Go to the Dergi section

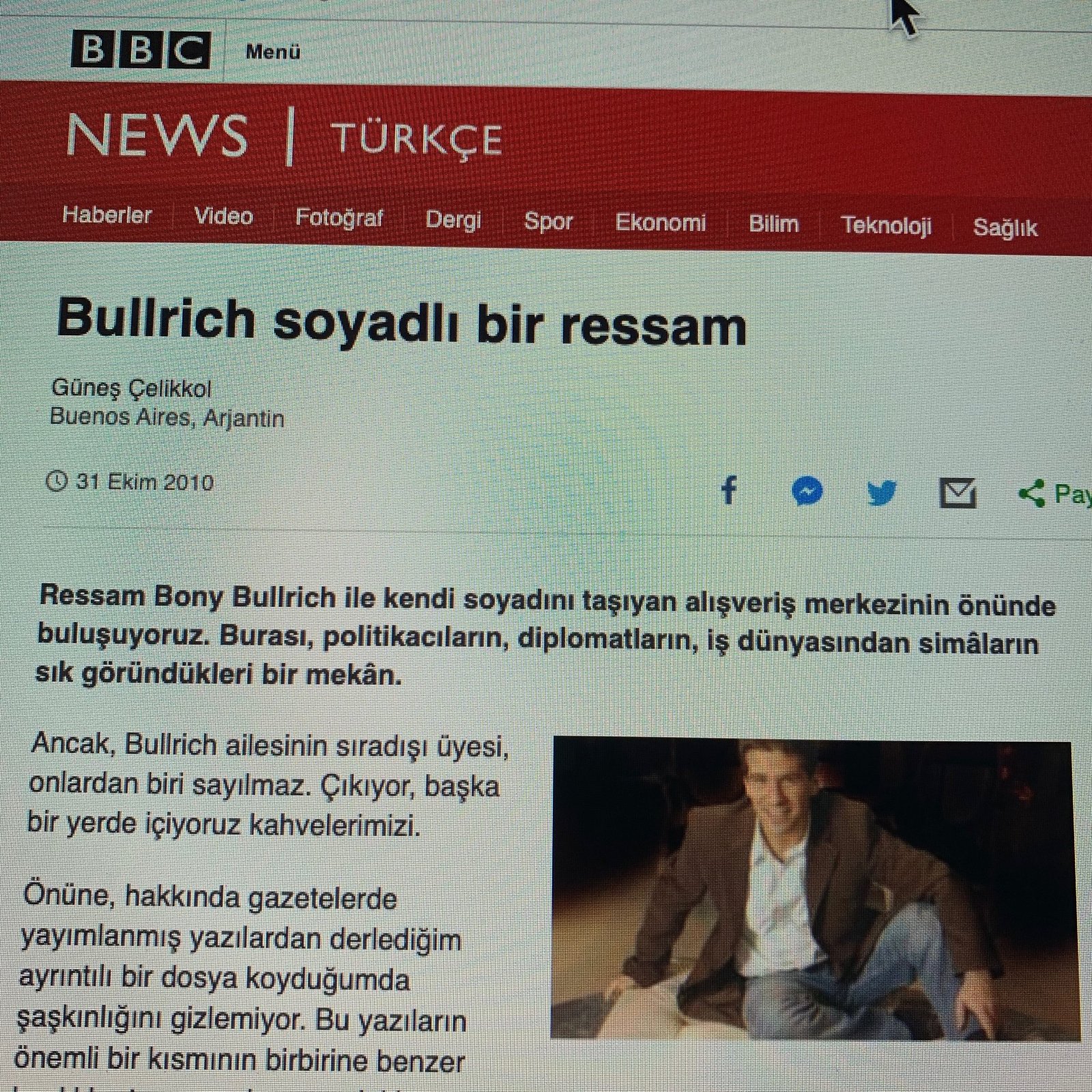click(453, 220)
